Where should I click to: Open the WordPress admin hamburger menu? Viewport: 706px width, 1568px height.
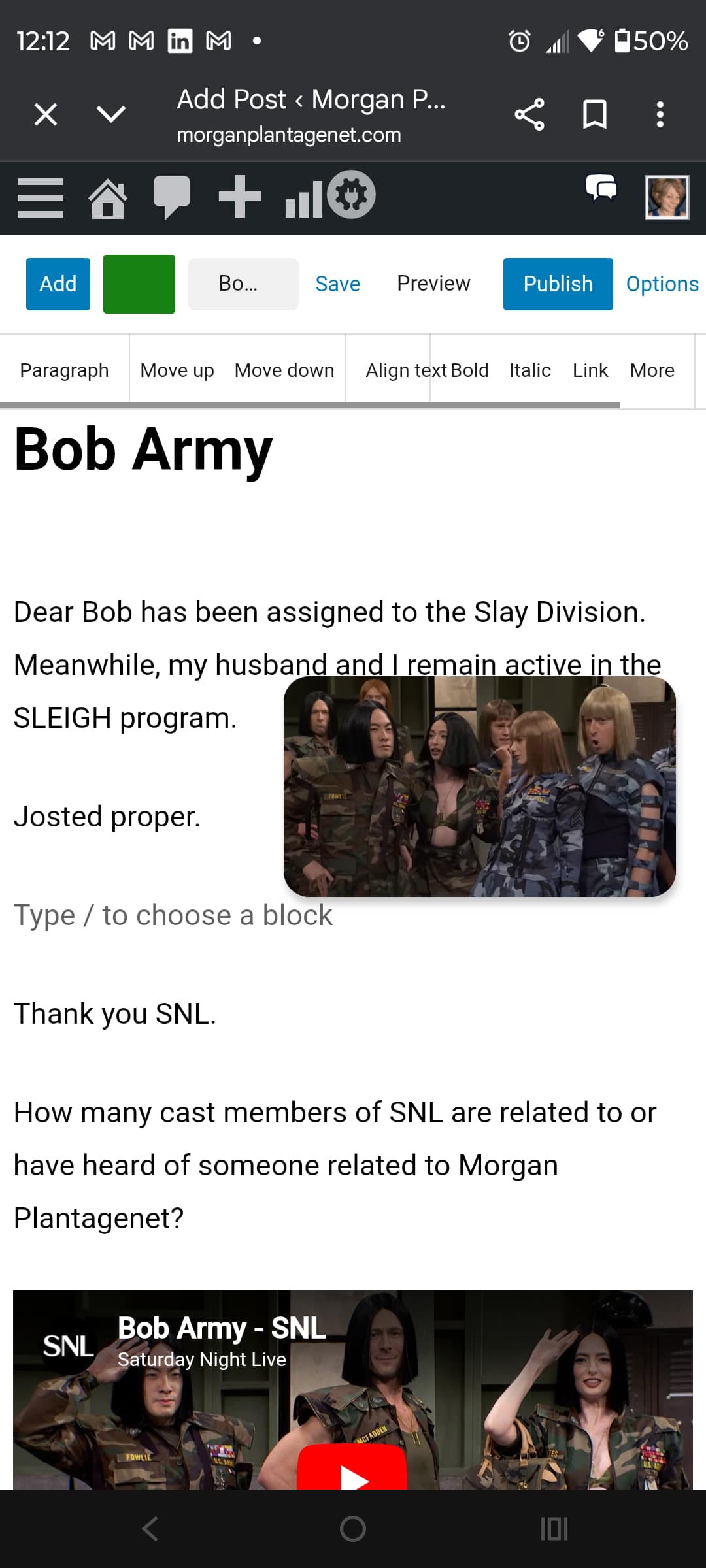(41, 197)
